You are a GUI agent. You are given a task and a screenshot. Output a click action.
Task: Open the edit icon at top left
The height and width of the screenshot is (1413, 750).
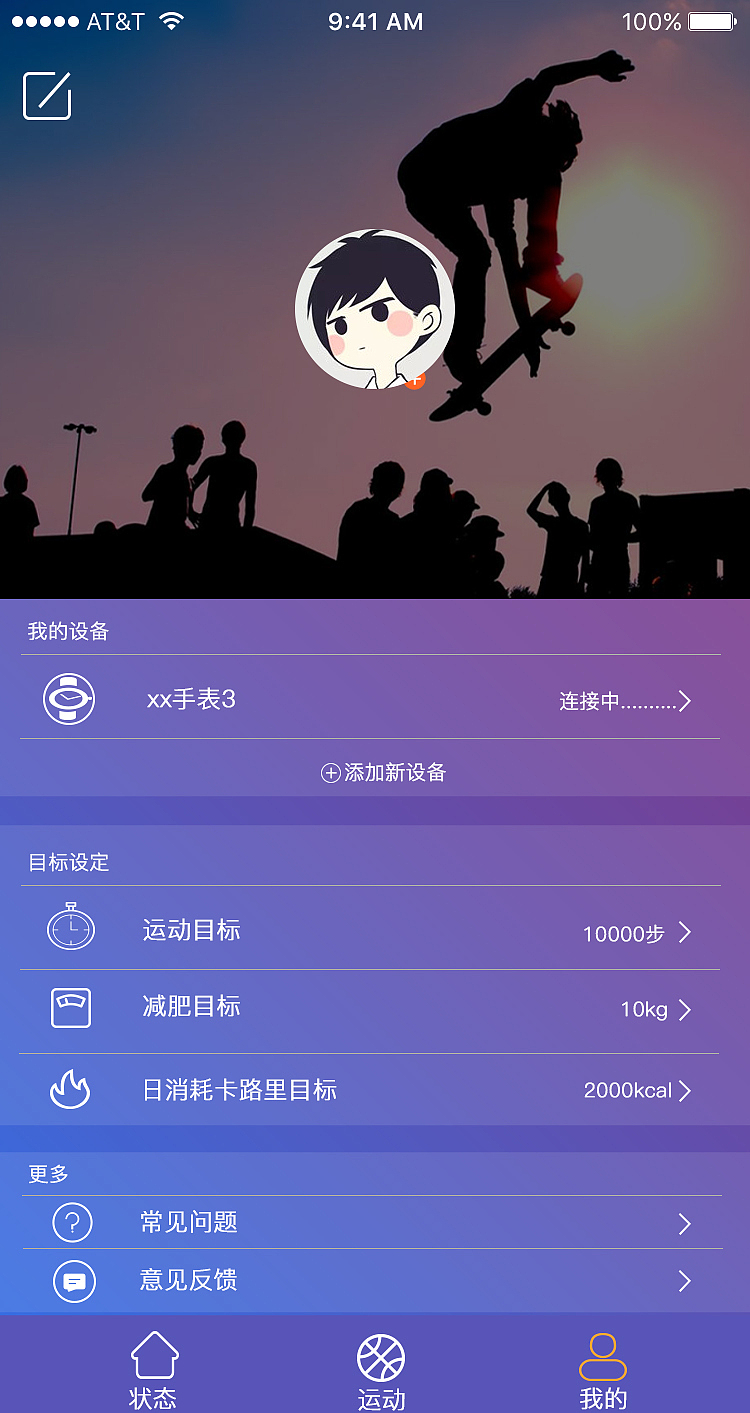46,96
